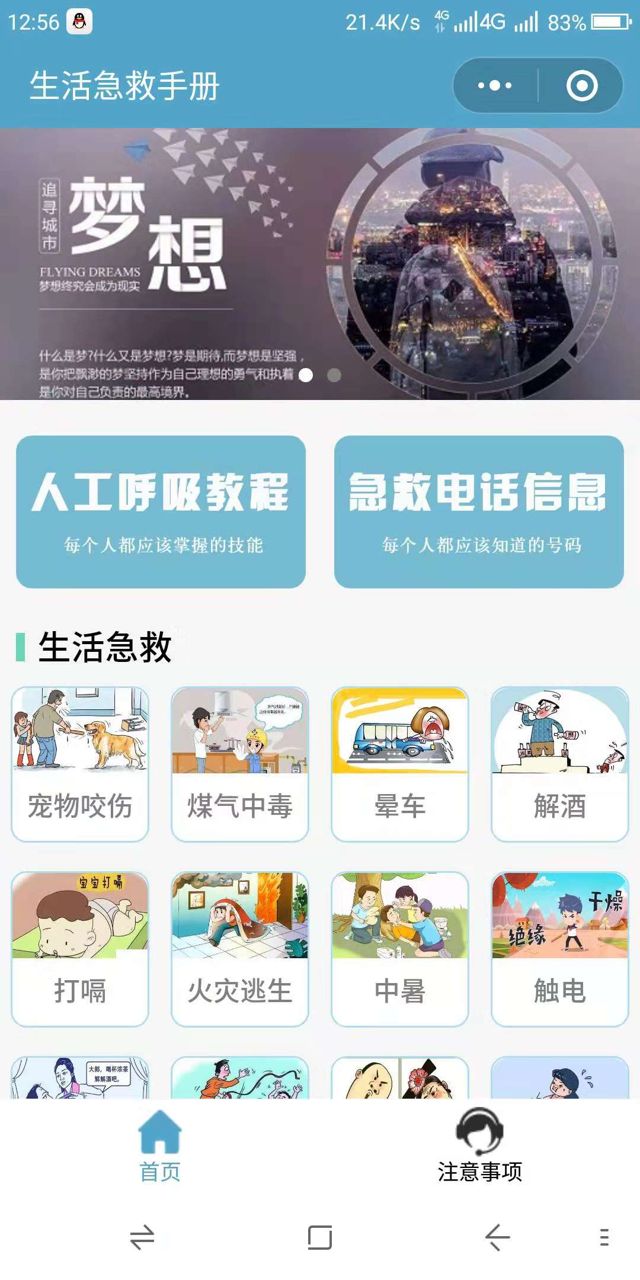This screenshot has width=640, height=1280.
Task: Open the 火灾逃生 guide
Action: pos(240,949)
